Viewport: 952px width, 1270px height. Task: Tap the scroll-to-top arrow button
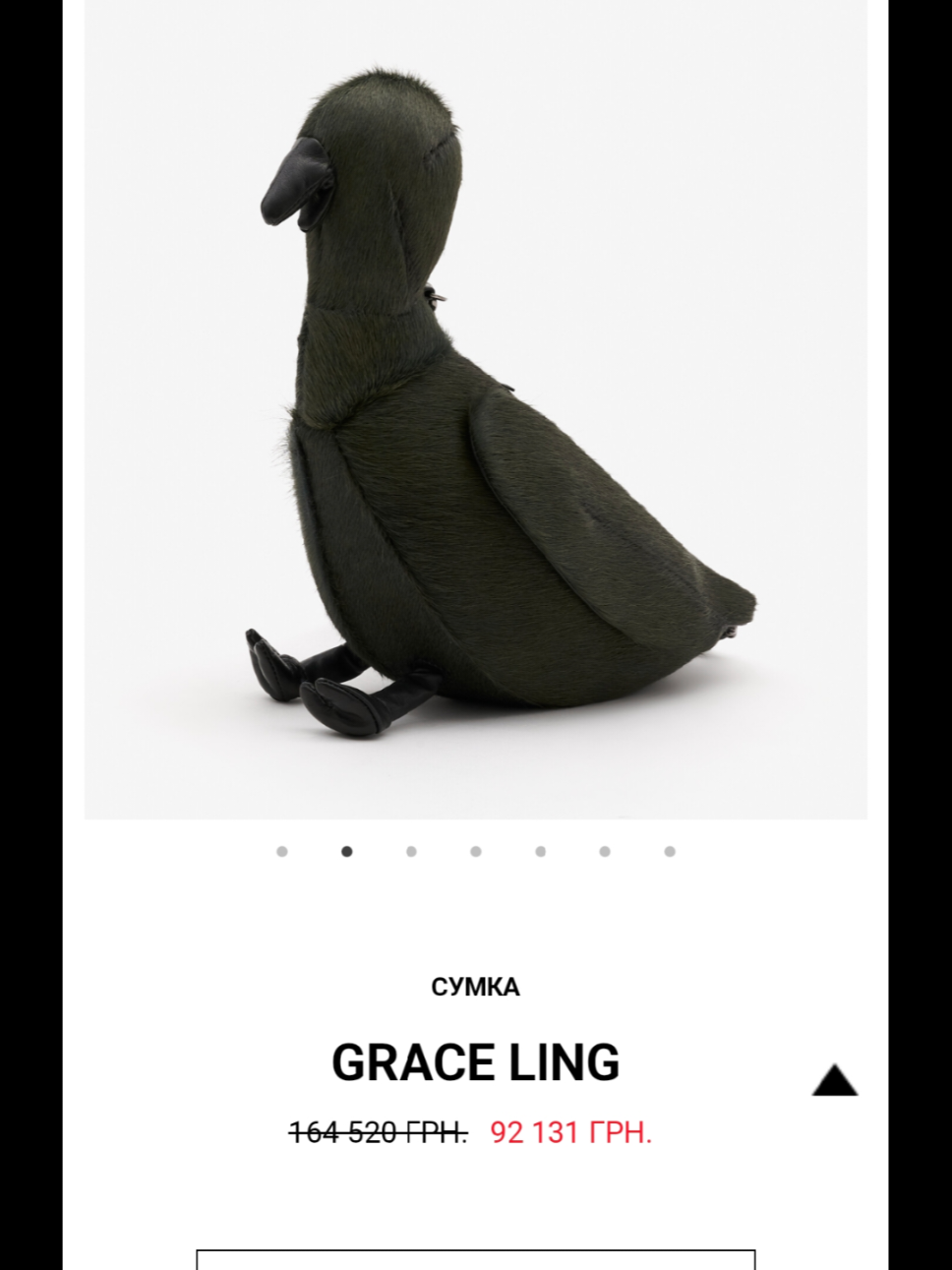(x=834, y=1080)
